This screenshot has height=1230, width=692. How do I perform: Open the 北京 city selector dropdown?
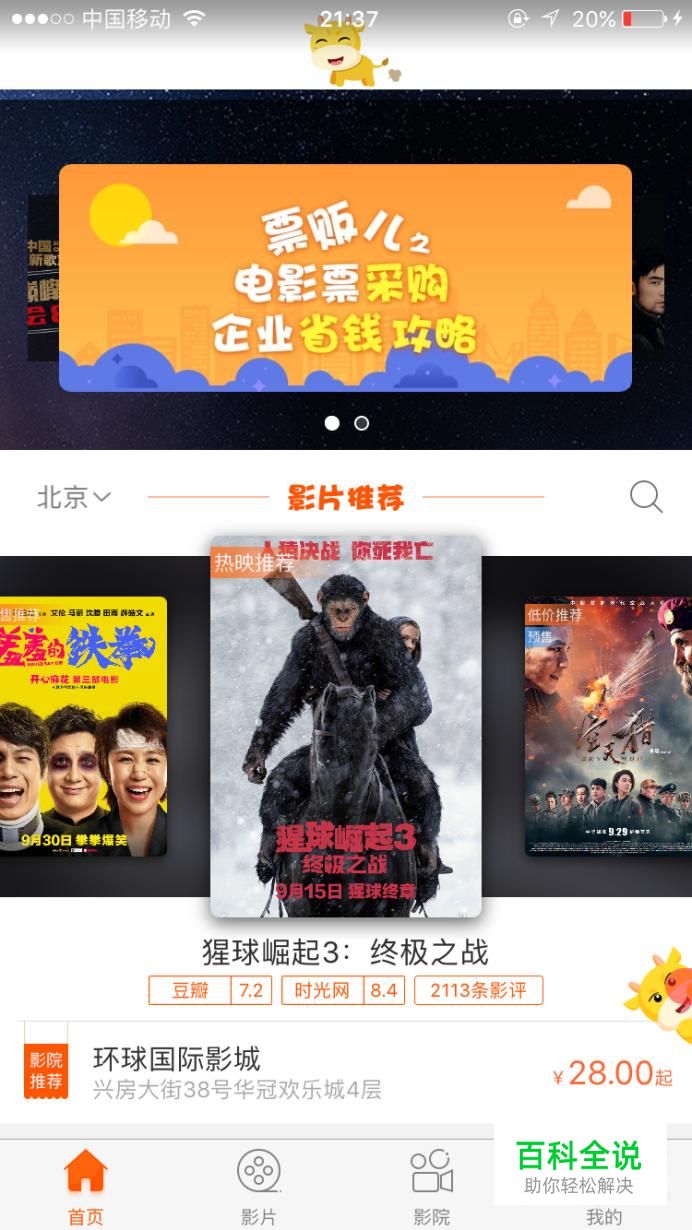pyautogui.click(x=73, y=497)
